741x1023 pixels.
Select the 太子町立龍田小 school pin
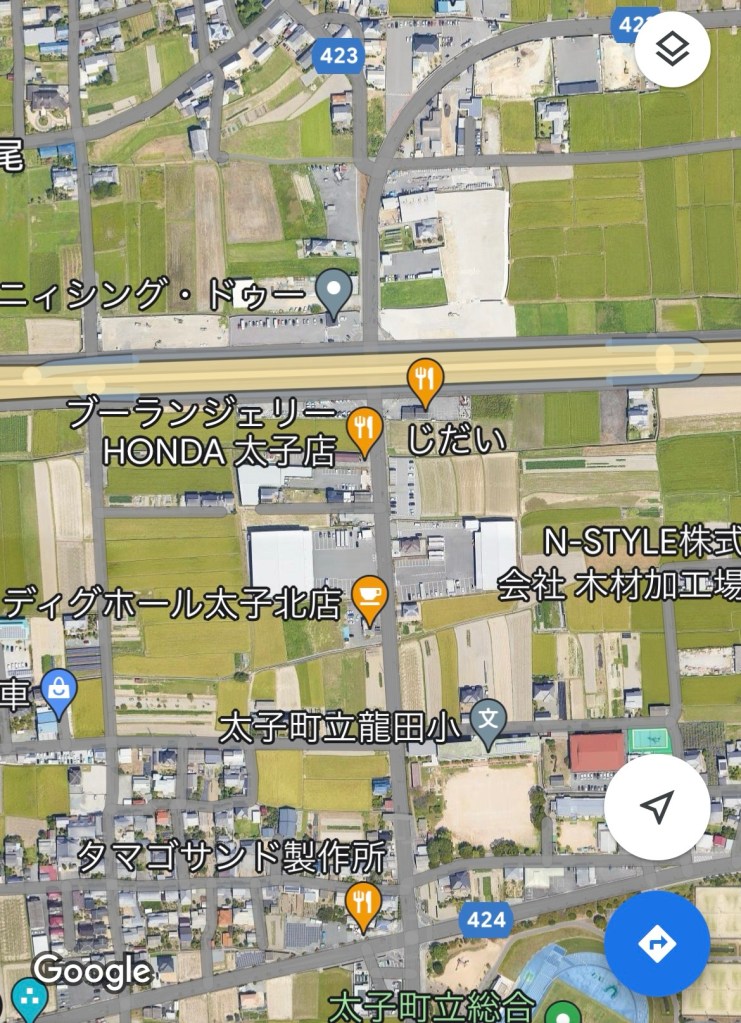coord(488,722)
